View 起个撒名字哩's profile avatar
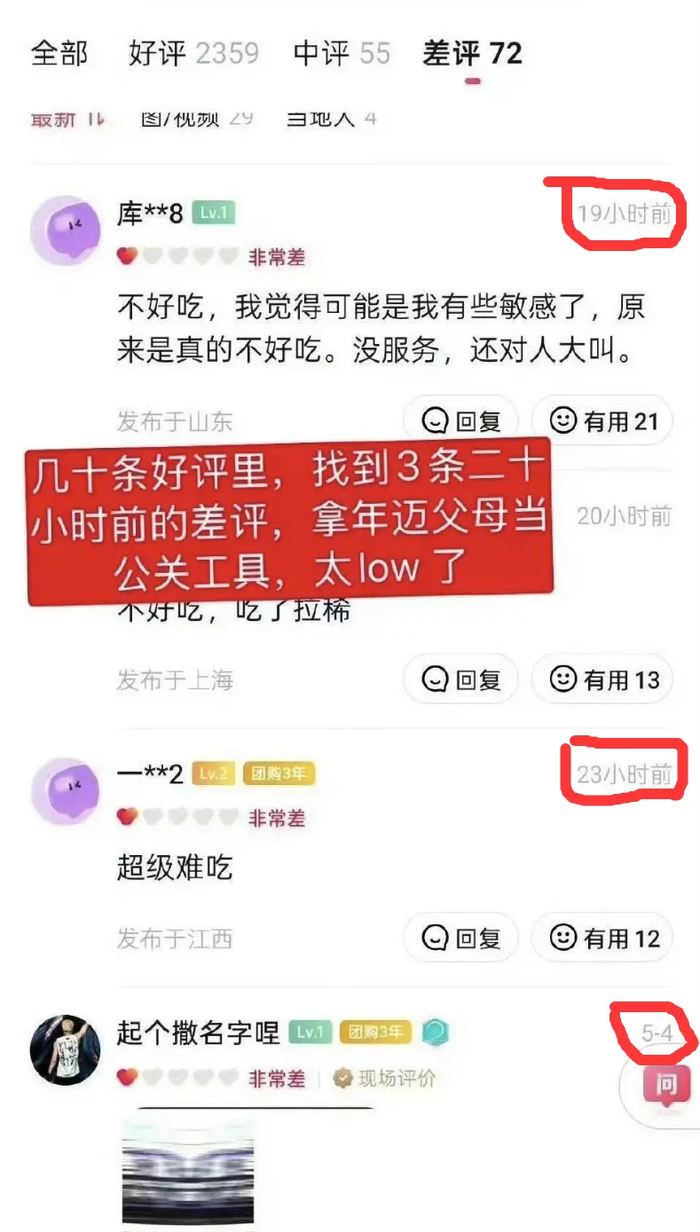 66,1050
